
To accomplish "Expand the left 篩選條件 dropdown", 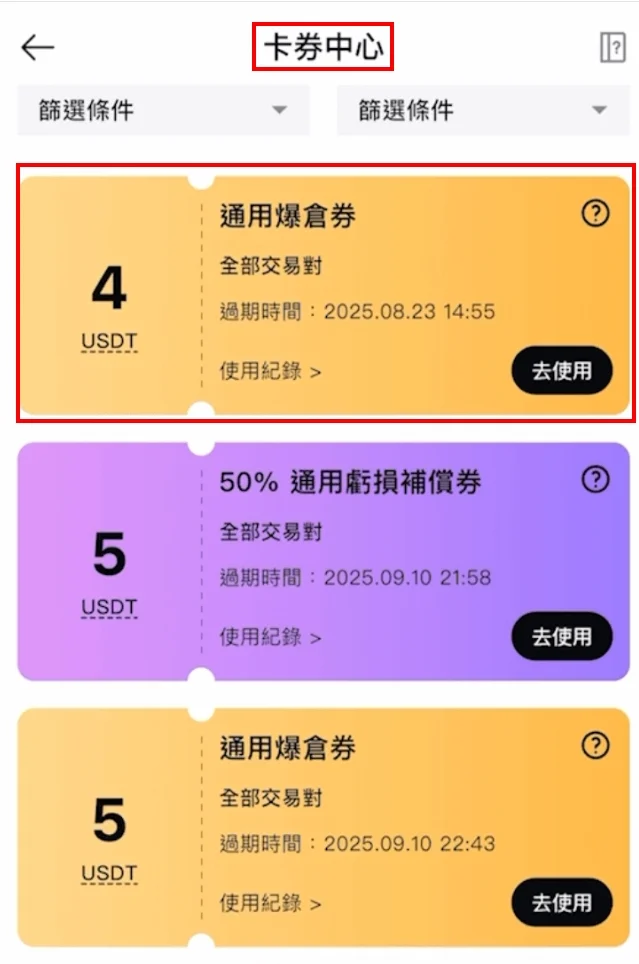I will pyautogui.click(x=163, y=110).
